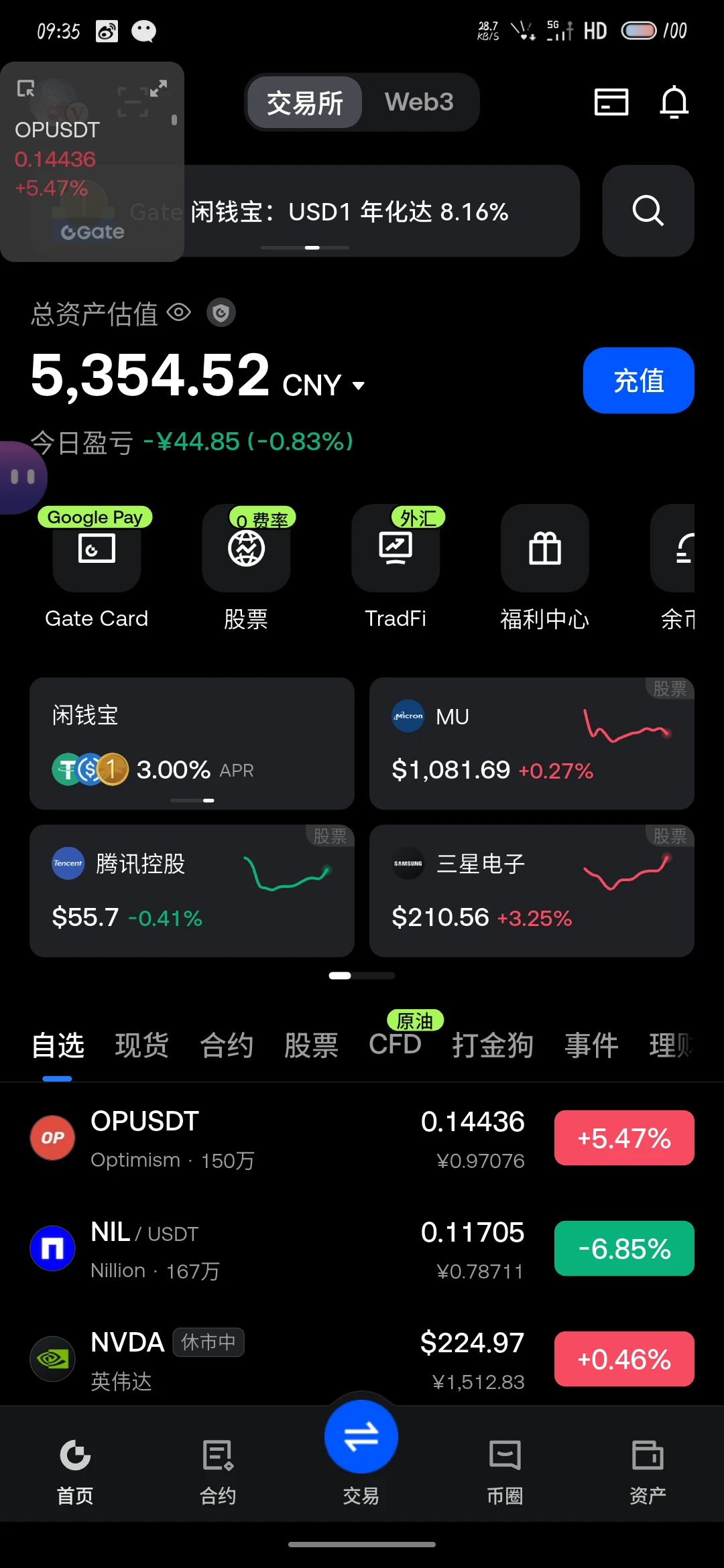The width and height of the screenshot is (724, 1568).
Task: Open the MU stock card
Action: click(532, 744)
